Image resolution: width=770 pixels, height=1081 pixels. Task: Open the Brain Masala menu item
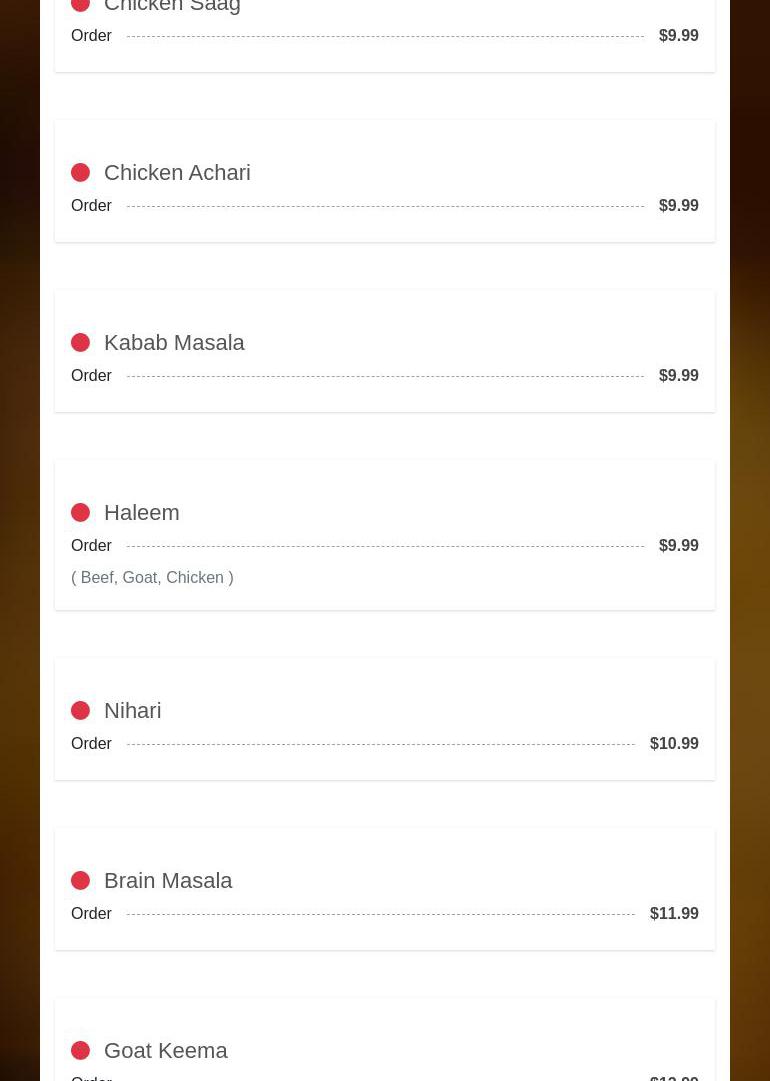[x=167, y=881]
